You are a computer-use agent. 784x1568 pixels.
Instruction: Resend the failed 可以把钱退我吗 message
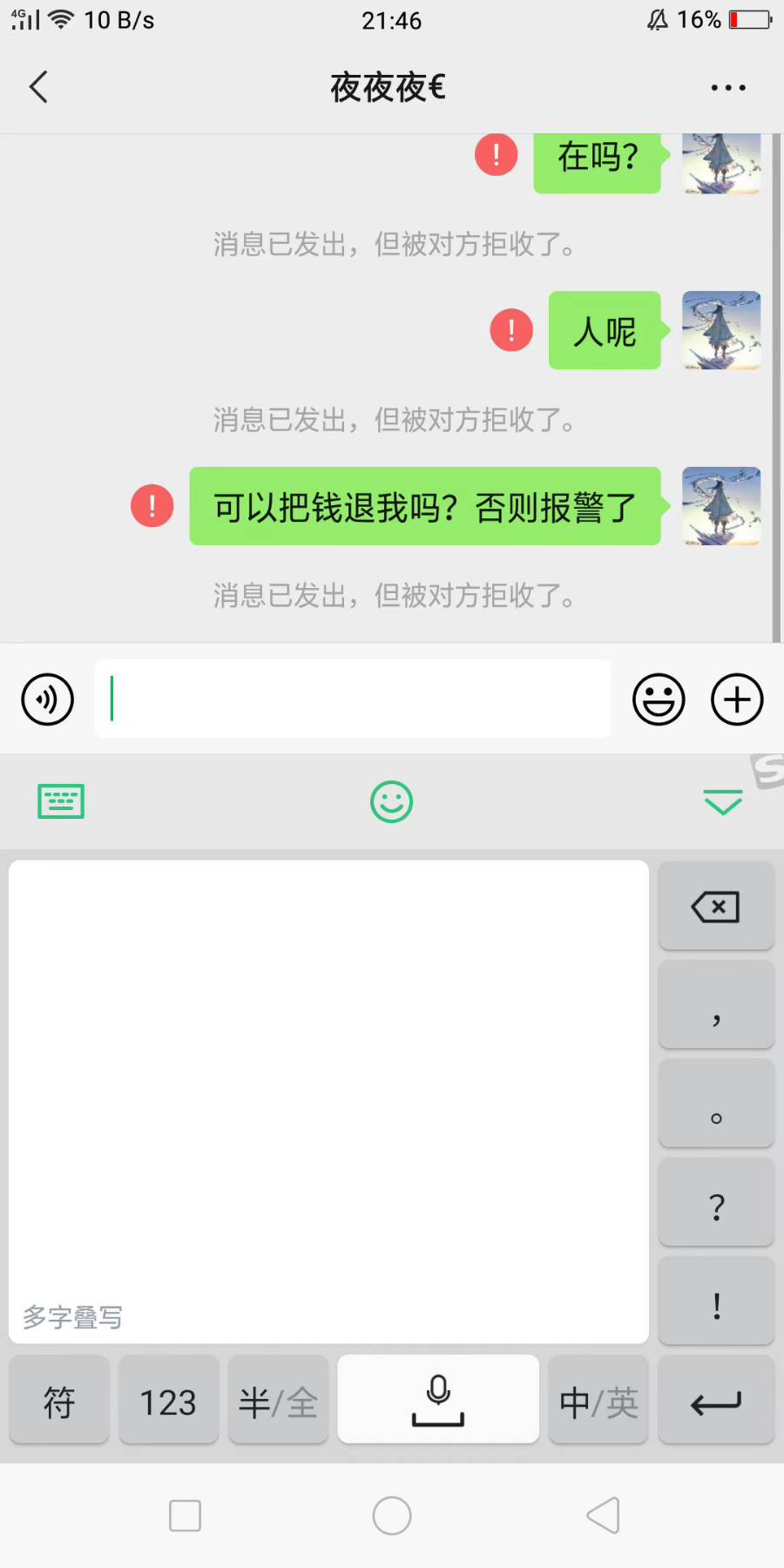pos(152,506)
